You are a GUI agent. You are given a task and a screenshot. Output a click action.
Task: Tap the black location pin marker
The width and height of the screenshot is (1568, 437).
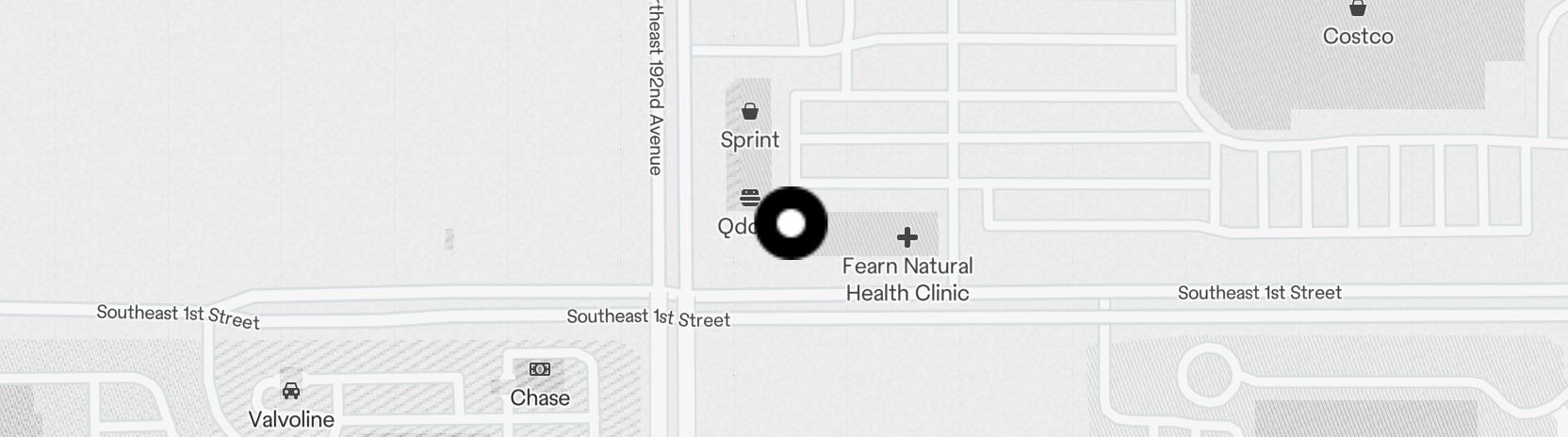[x=791, y=223]
